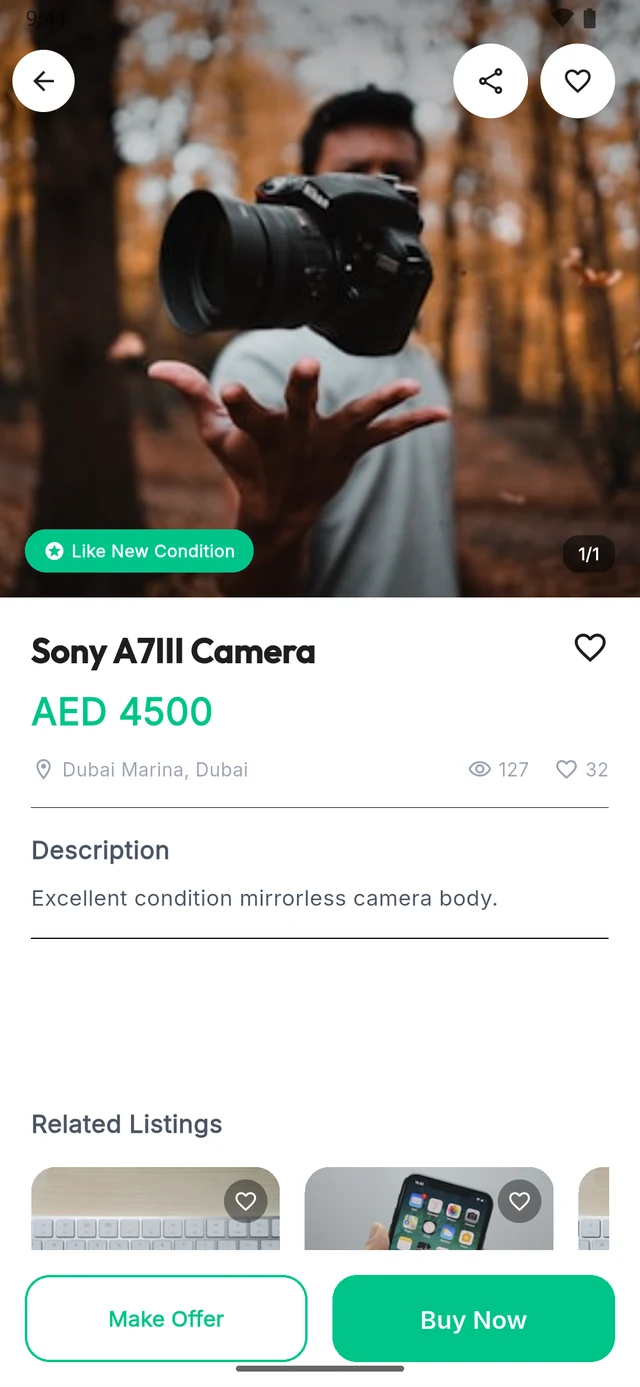Viewport: 640px width, 1387px height.
Task: Like the keyboard related listing
Action: click(246, 1201)
